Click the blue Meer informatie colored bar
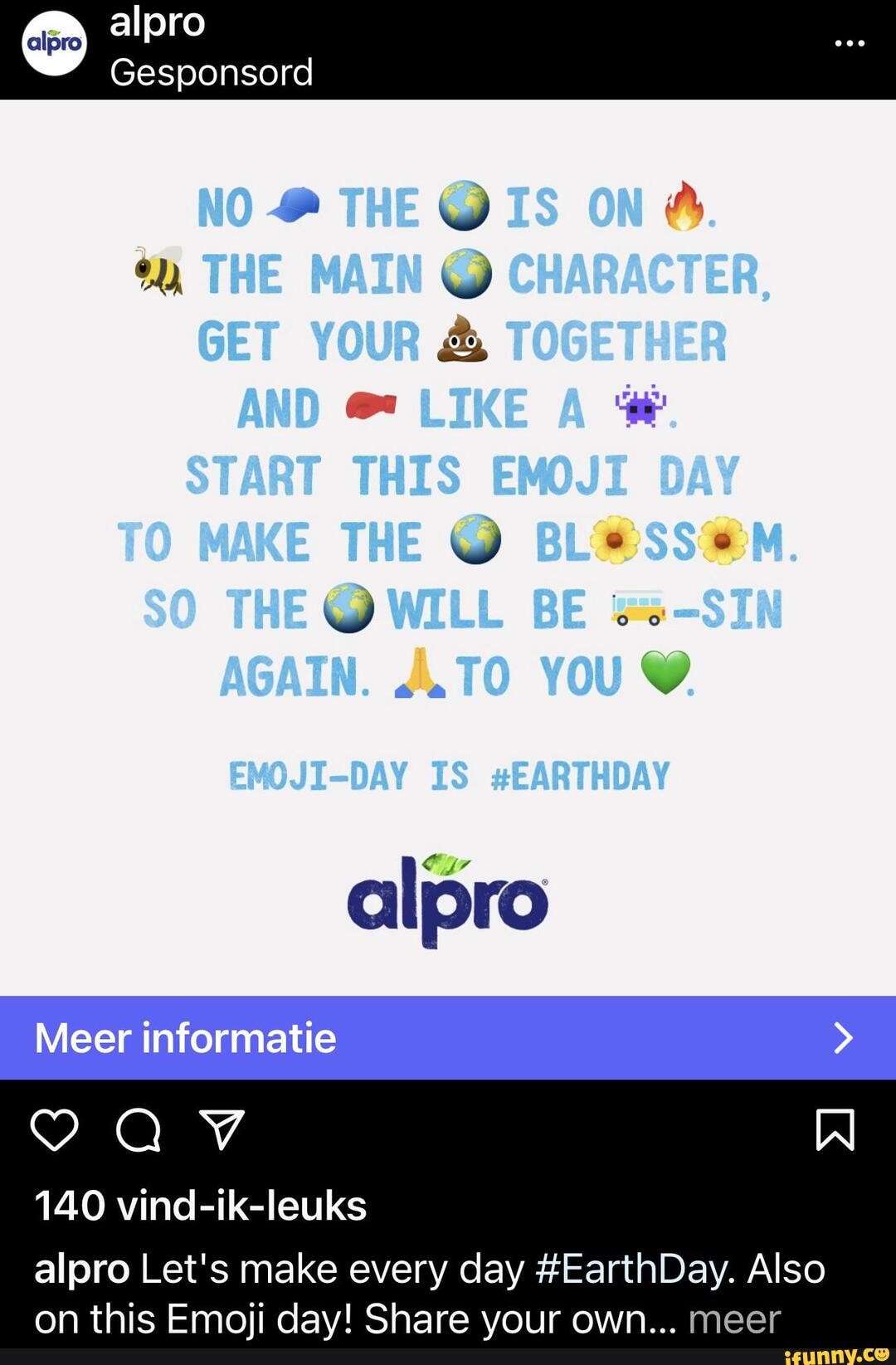896x1365 pixels. click(x=448, y=1037)
